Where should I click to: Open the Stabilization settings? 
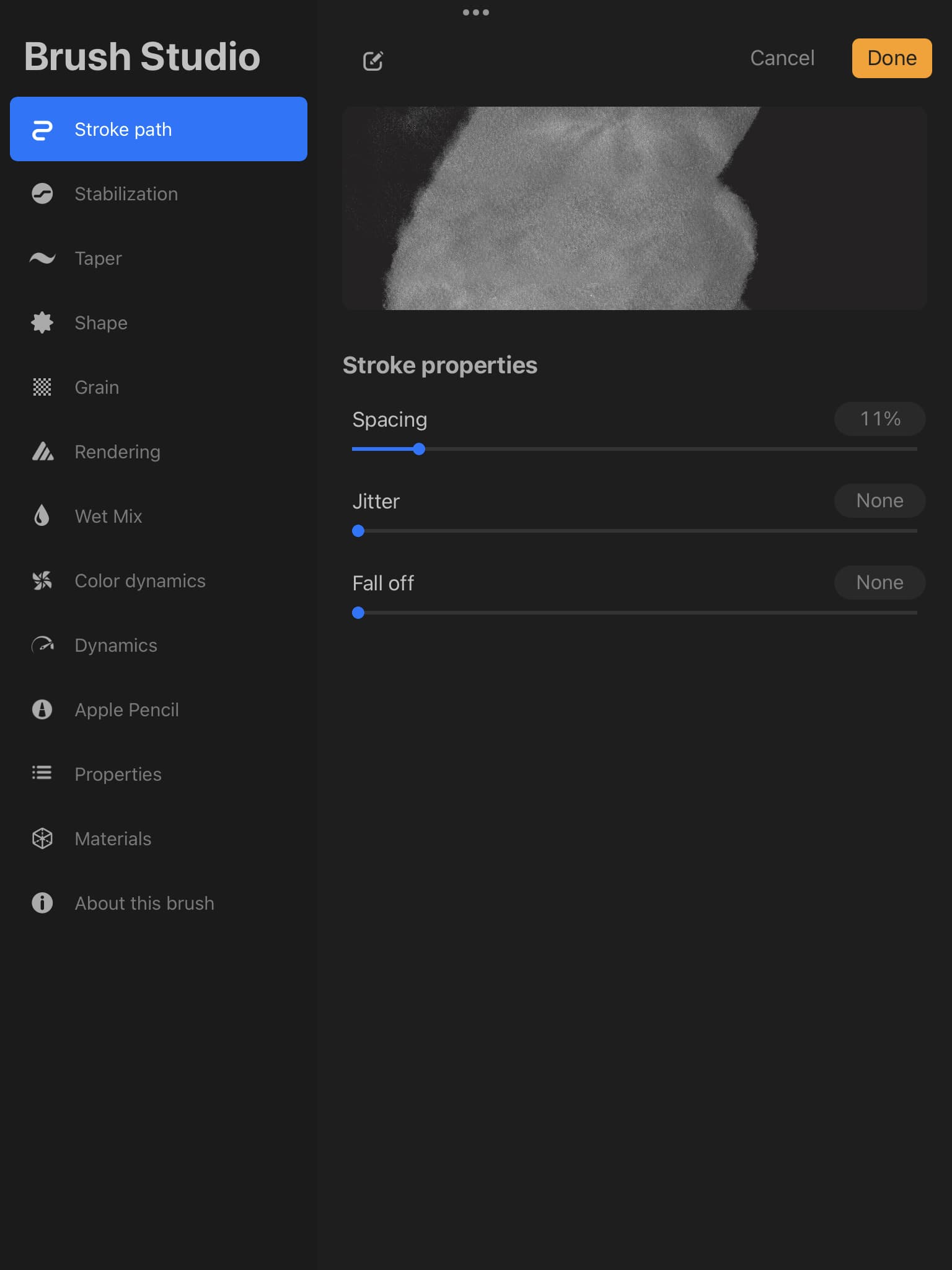point(126,194)
